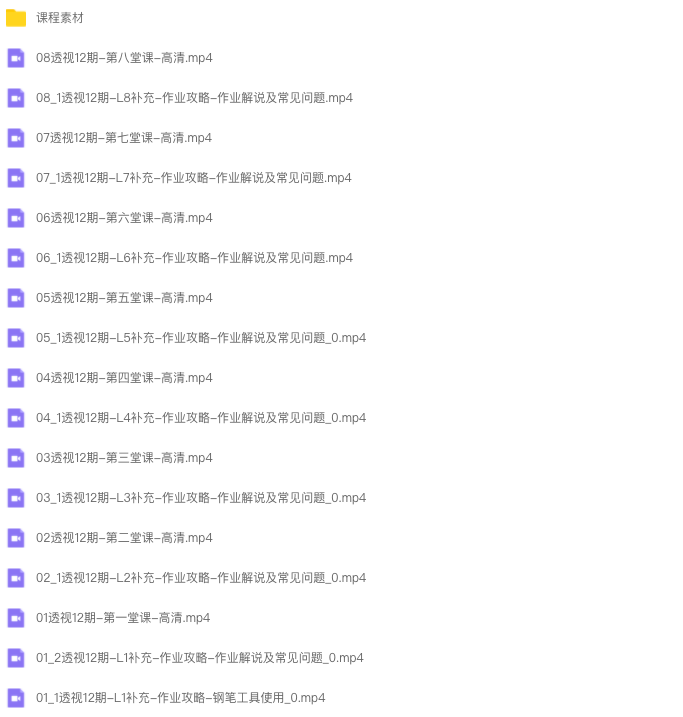Image resolution: width=683 pixels, height=717 pixels.
Task: Play 07透视12期-第七堂课-高清.mp4
Action: [124, 138]
